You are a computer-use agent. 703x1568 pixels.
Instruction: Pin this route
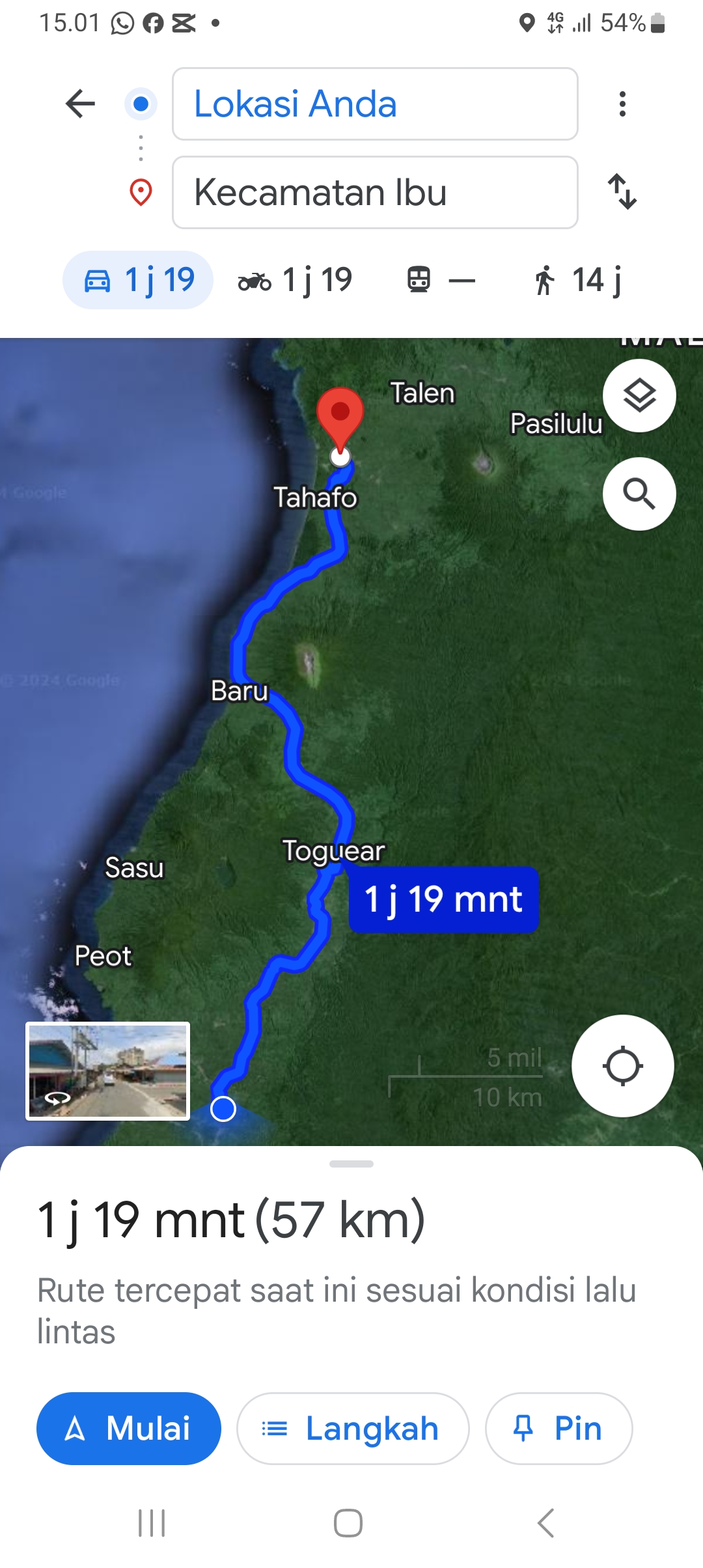click(558, 1429)
